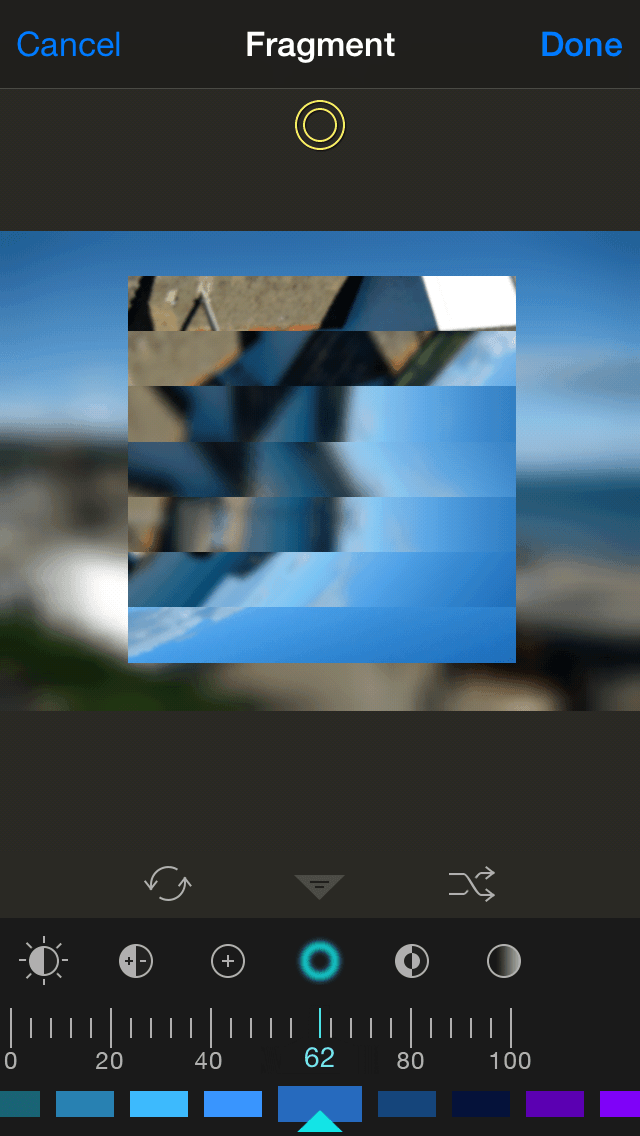Select the gradient circle adjustment
640x1136 pixels.
(504, 961)
